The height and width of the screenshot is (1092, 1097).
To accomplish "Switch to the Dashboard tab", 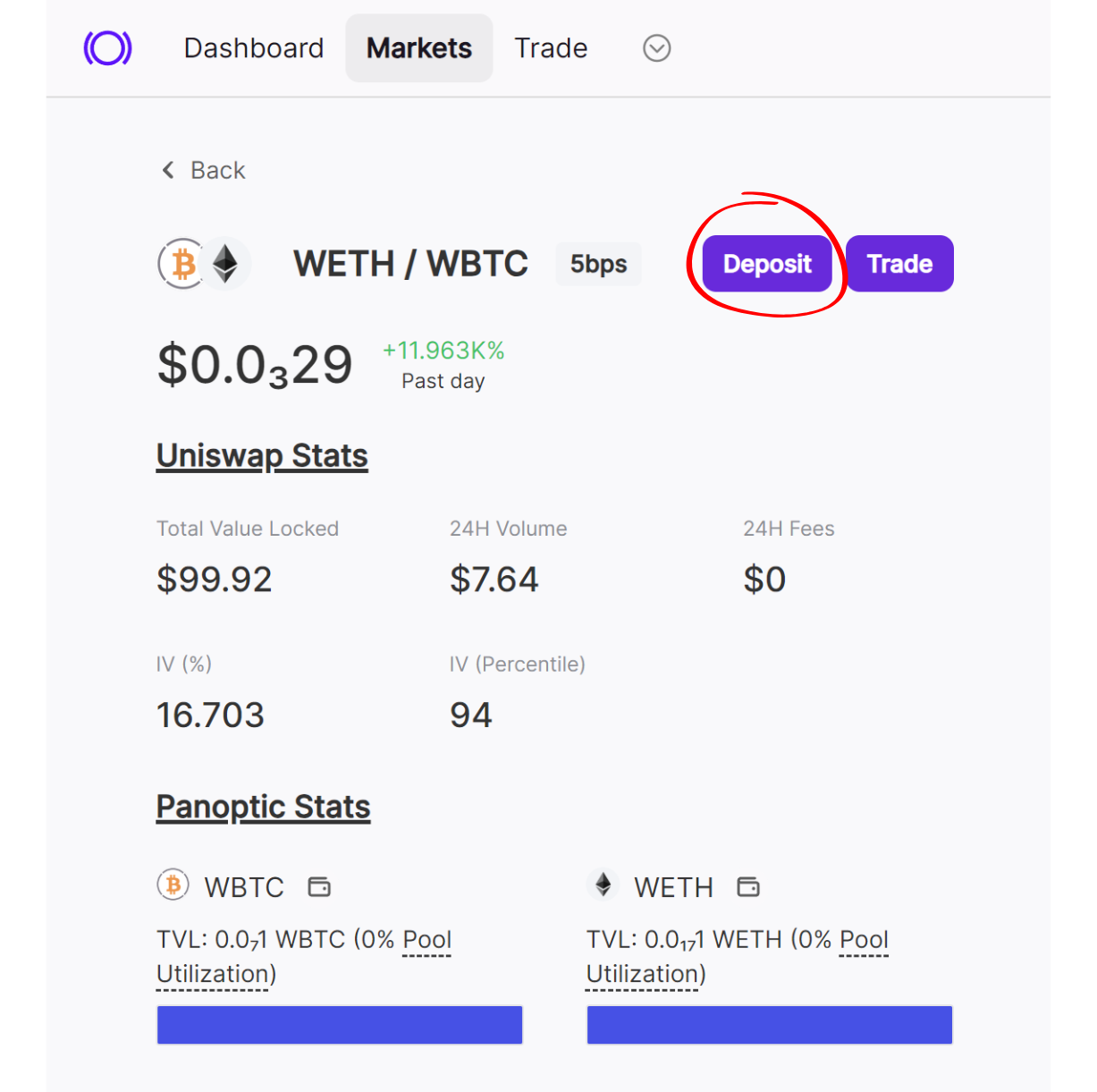I will 254,48.
